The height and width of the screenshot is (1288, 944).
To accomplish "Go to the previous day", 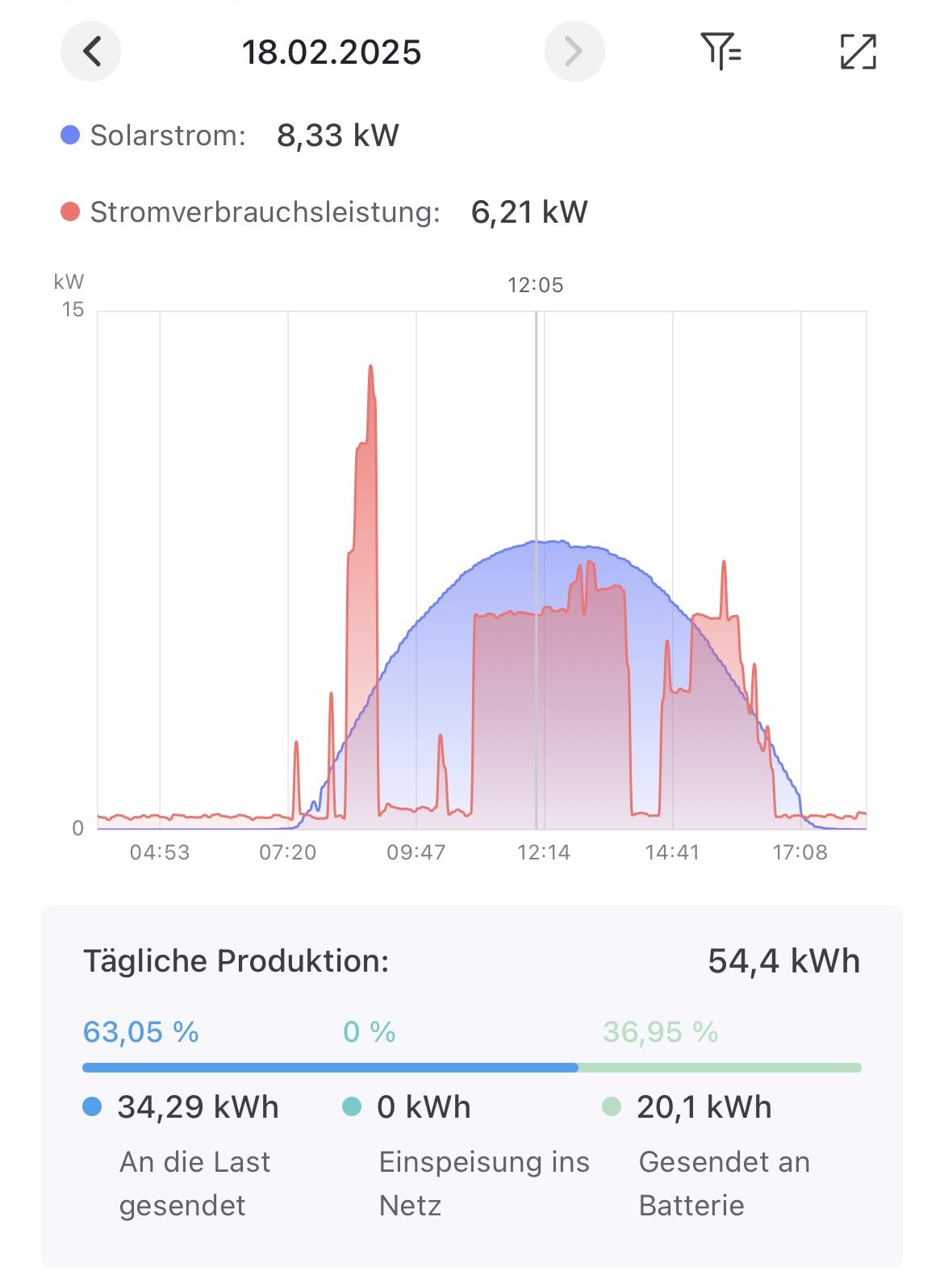I will tap(91, 52).
